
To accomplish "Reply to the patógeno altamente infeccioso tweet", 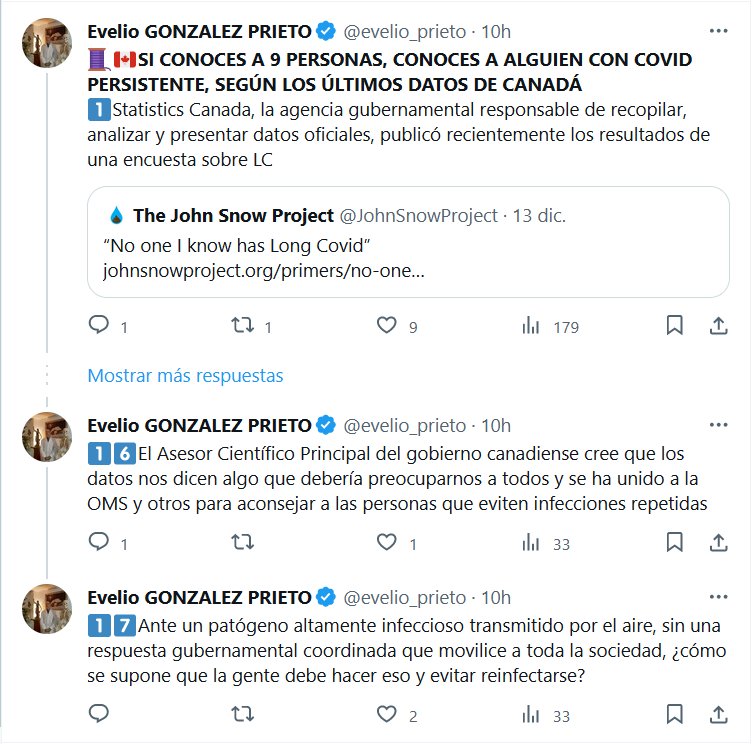I will coord(98,715).
